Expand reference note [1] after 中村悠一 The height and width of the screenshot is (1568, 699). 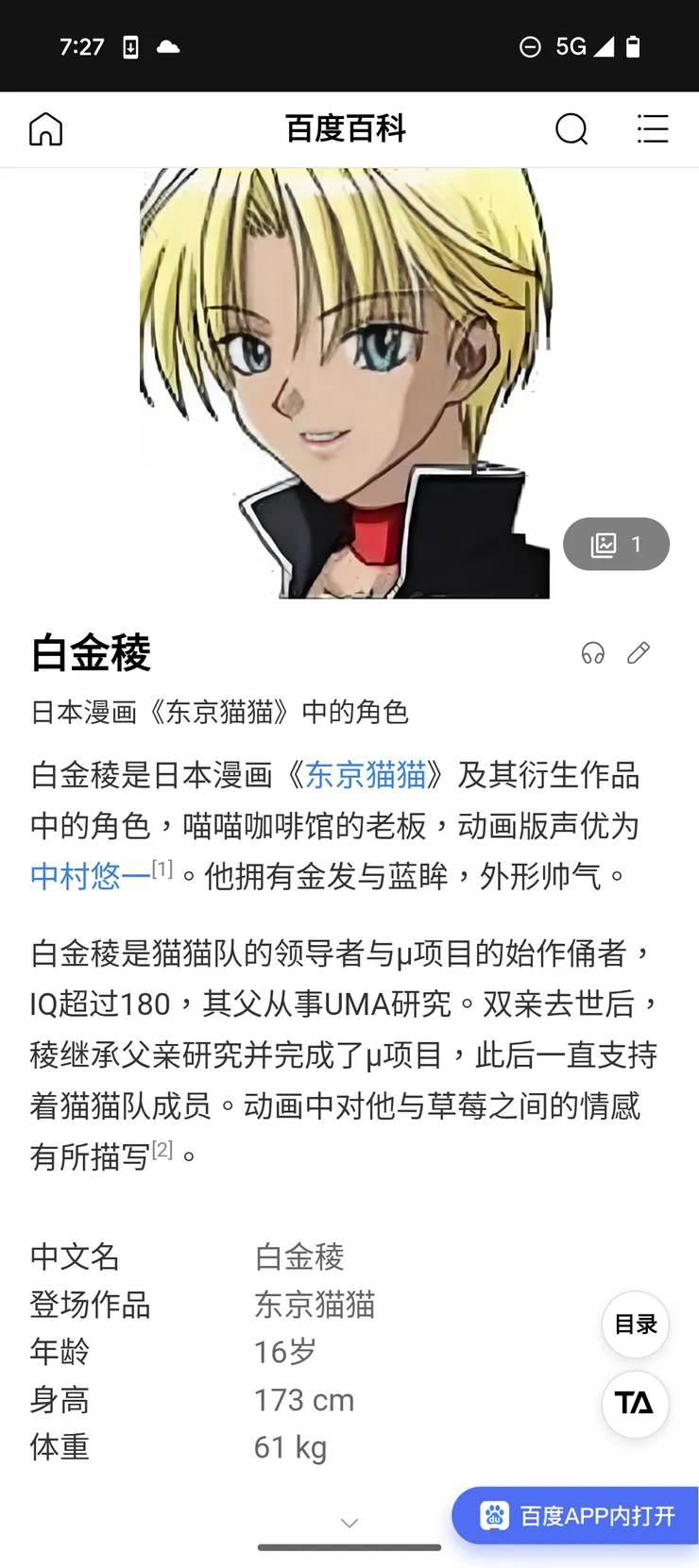[161, 866]
